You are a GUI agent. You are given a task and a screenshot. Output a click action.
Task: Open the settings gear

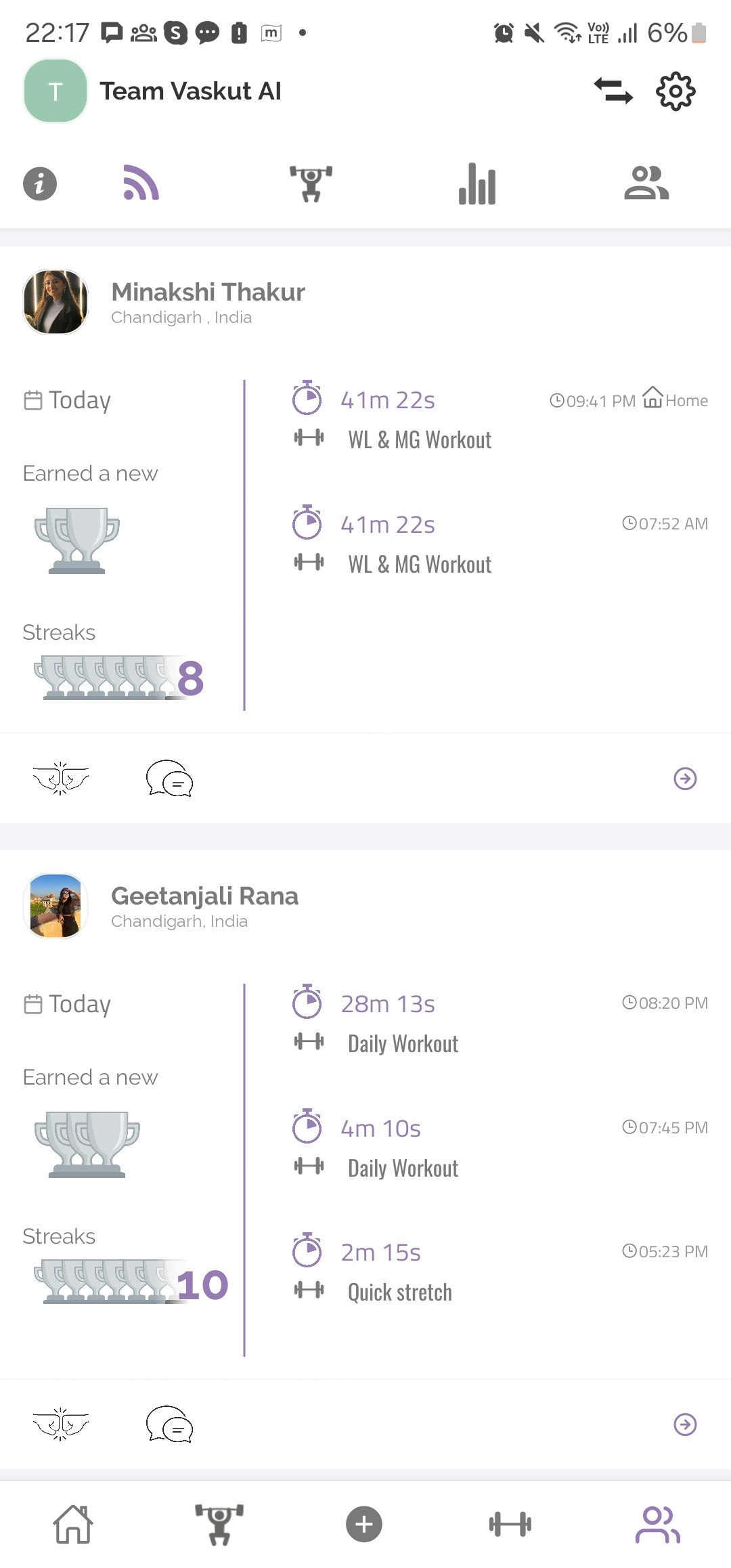[675, 91]
